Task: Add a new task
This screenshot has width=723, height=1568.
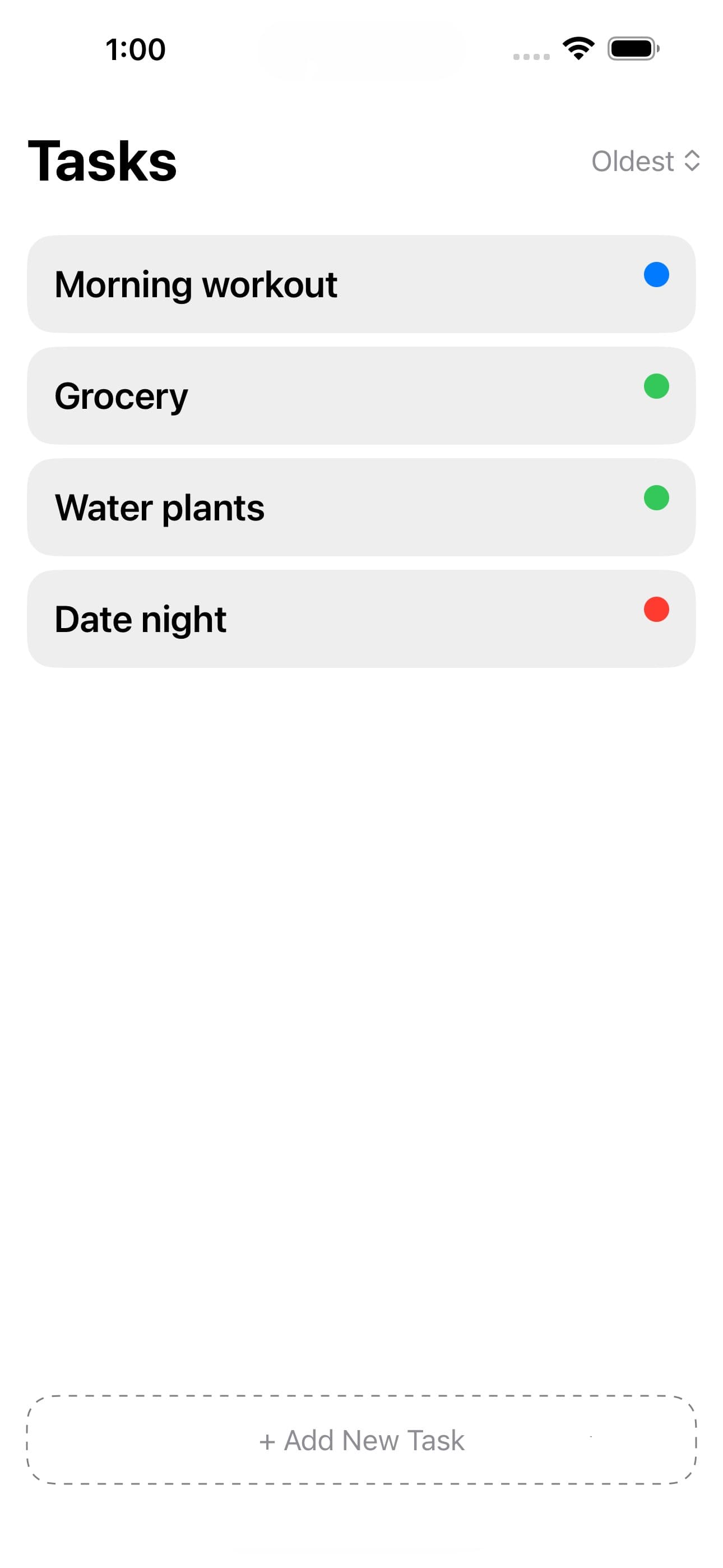Action: tap(361, 1440)
